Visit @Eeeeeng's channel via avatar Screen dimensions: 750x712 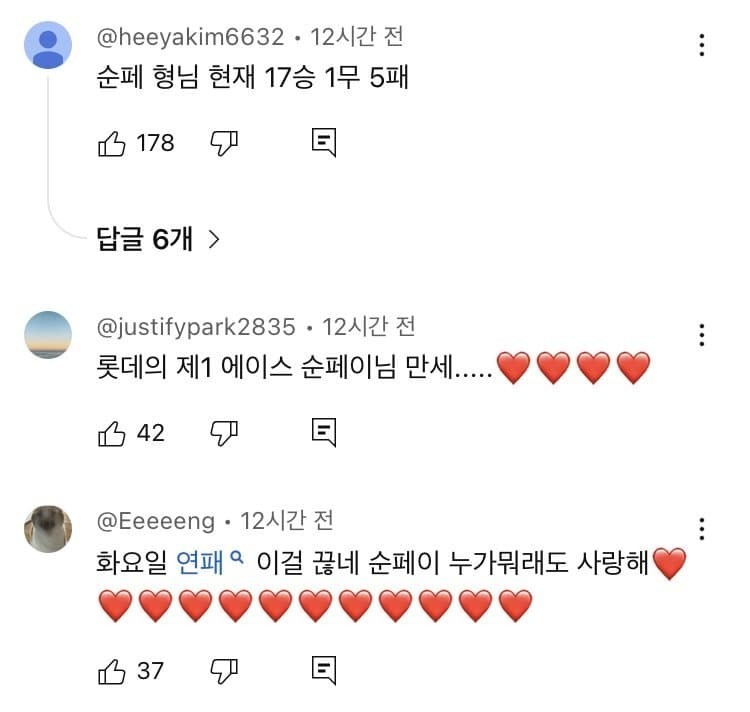(47, 529)
